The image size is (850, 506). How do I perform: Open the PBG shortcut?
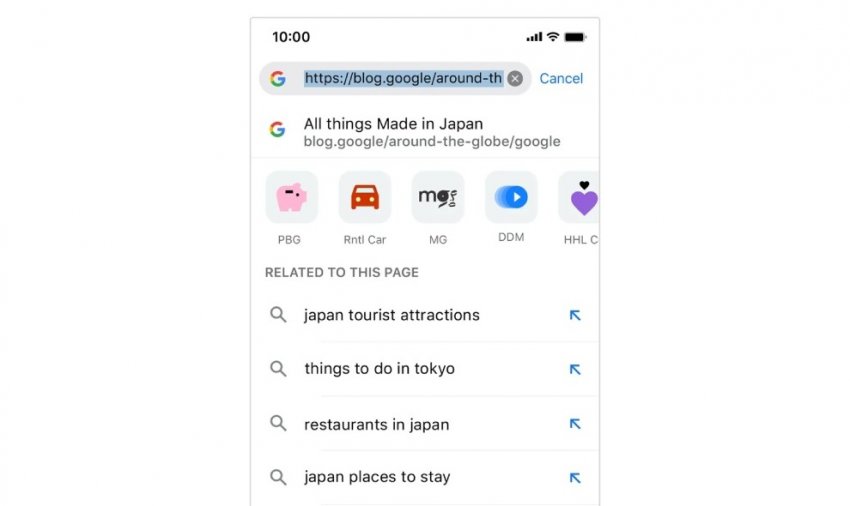point(291,198)
